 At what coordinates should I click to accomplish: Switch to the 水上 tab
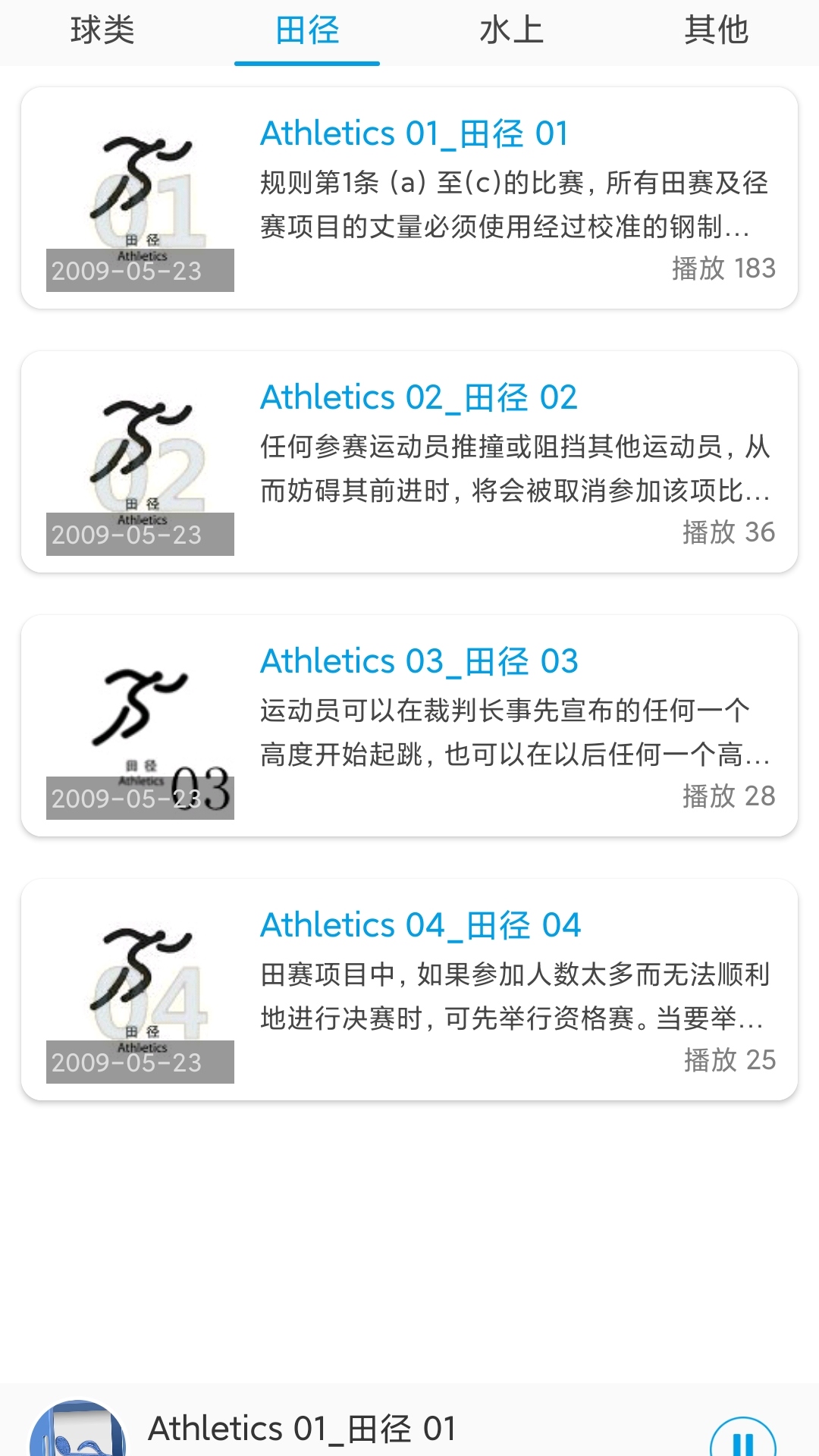pos(512,32)
